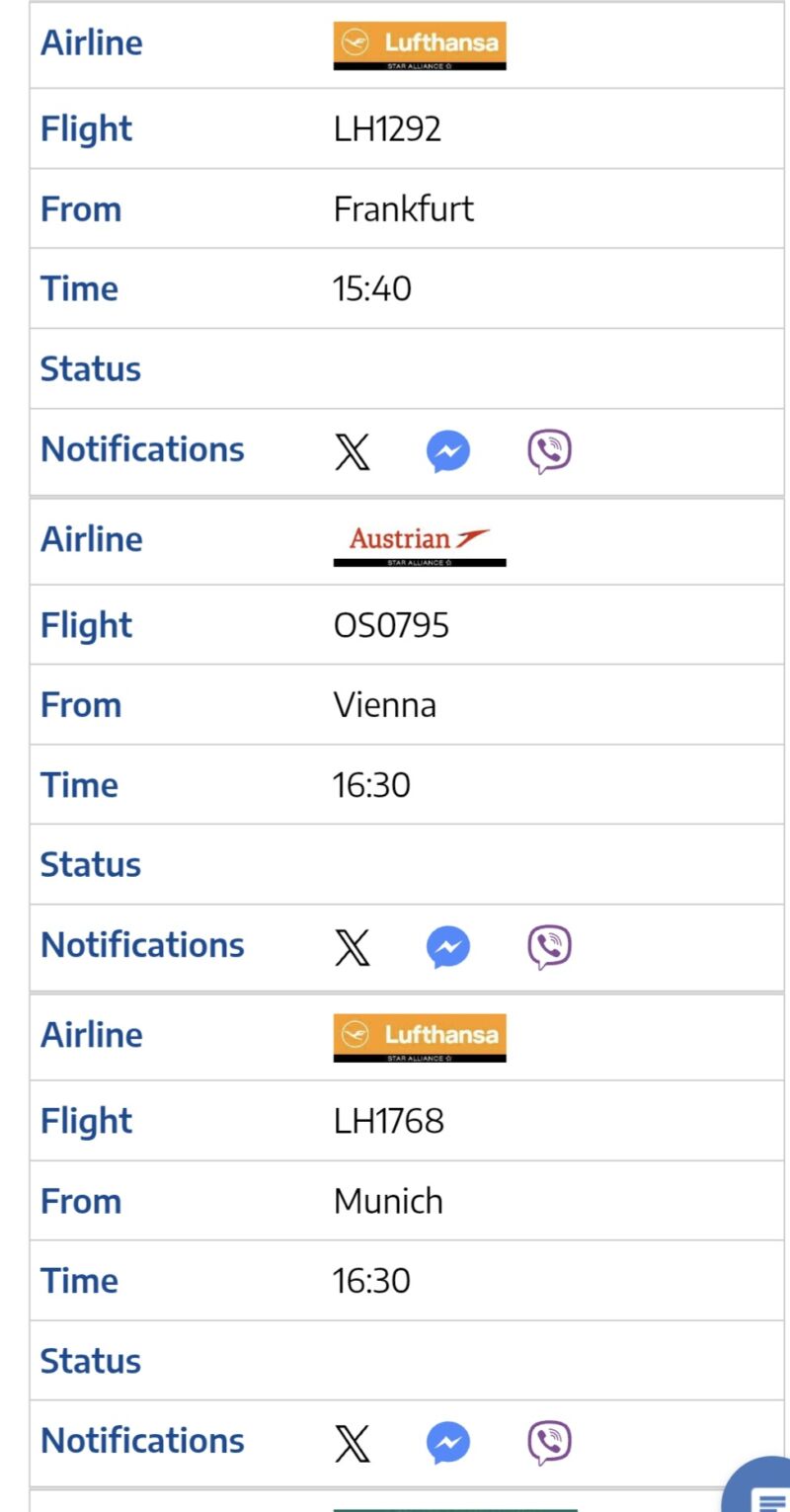Image resolution: width=790 pixels, height=1512 pixels.
Task: Open Viber alerts for the Vienna arrival
Action: pos(549,946)
